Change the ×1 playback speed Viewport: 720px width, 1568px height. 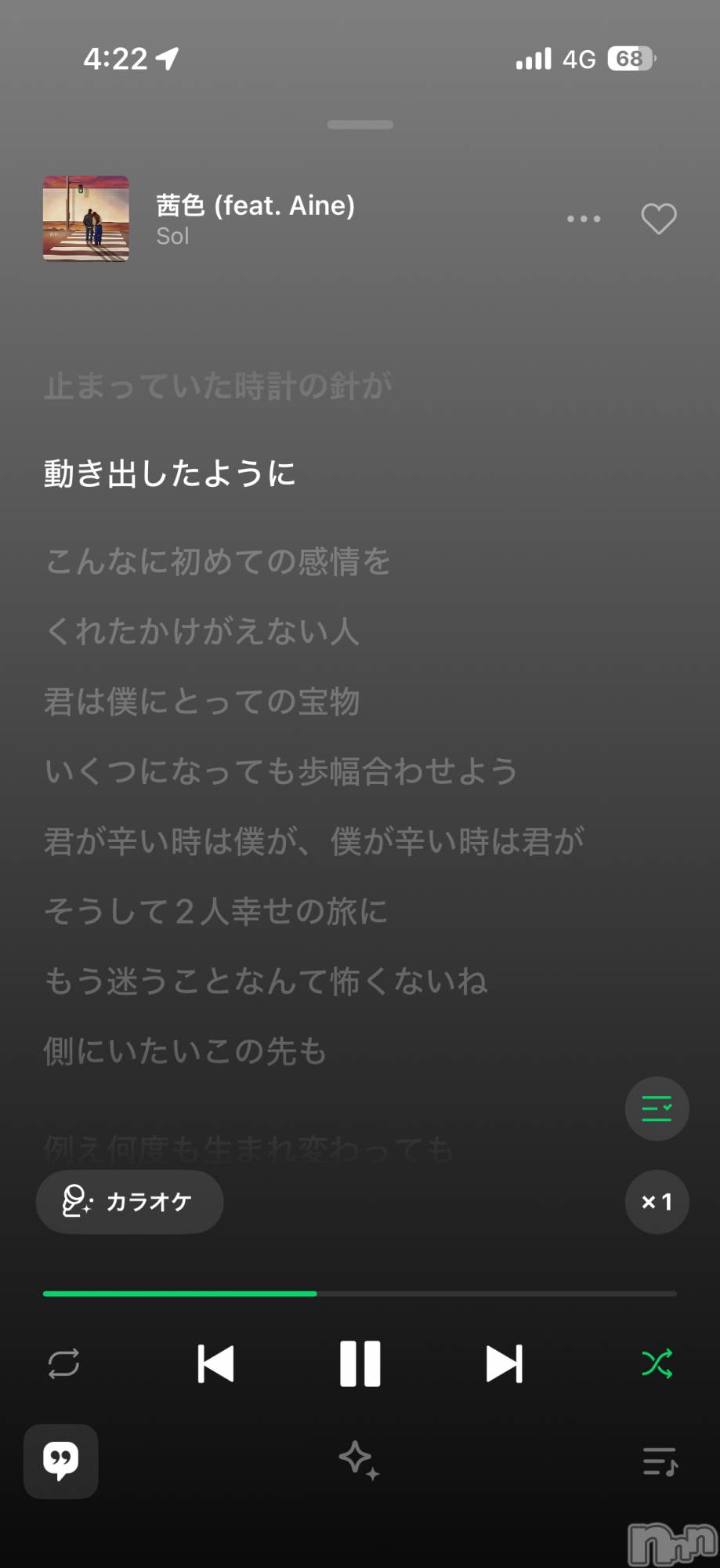[657, 1202]
